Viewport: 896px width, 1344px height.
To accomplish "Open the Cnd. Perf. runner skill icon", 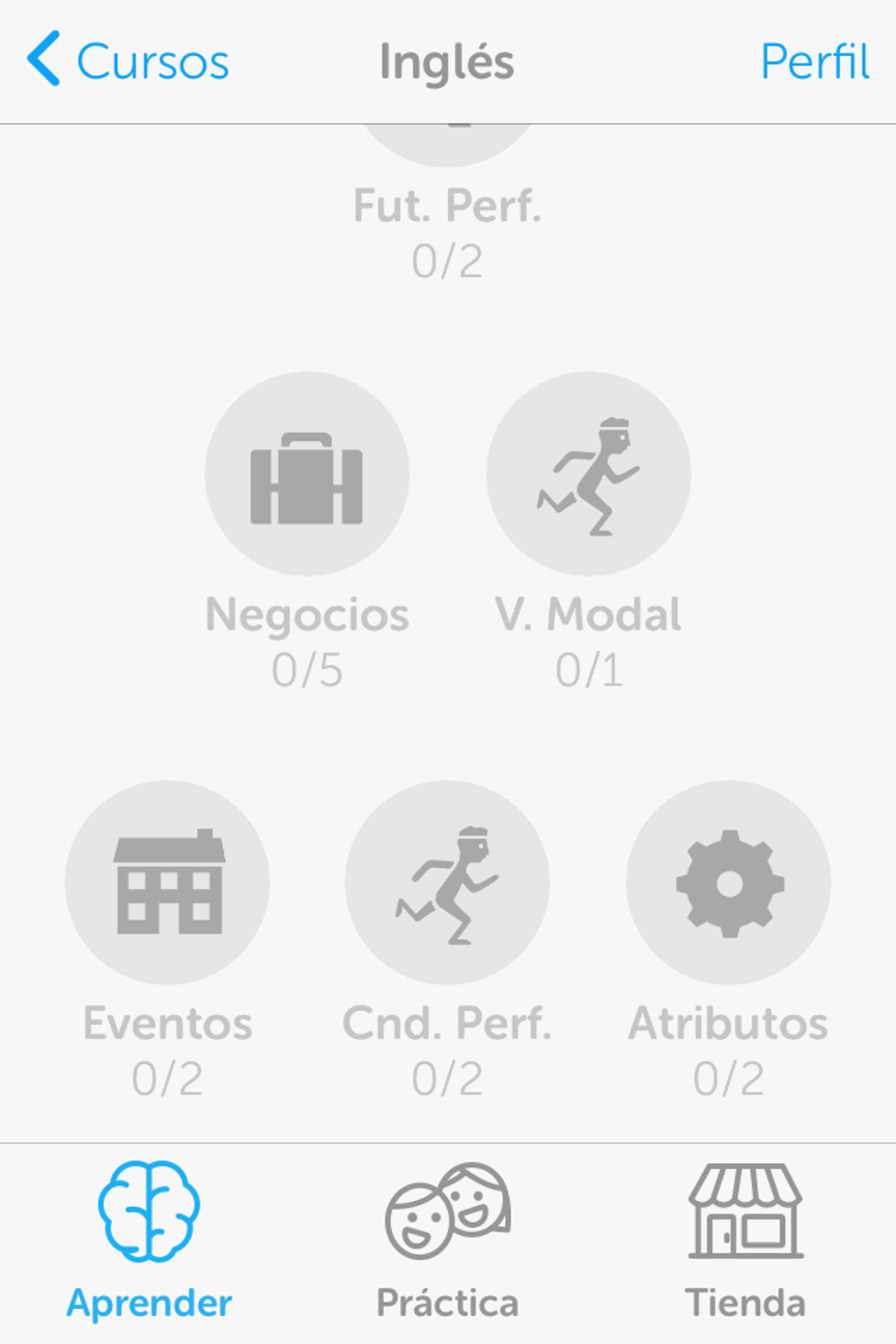I will pos(446,883).
